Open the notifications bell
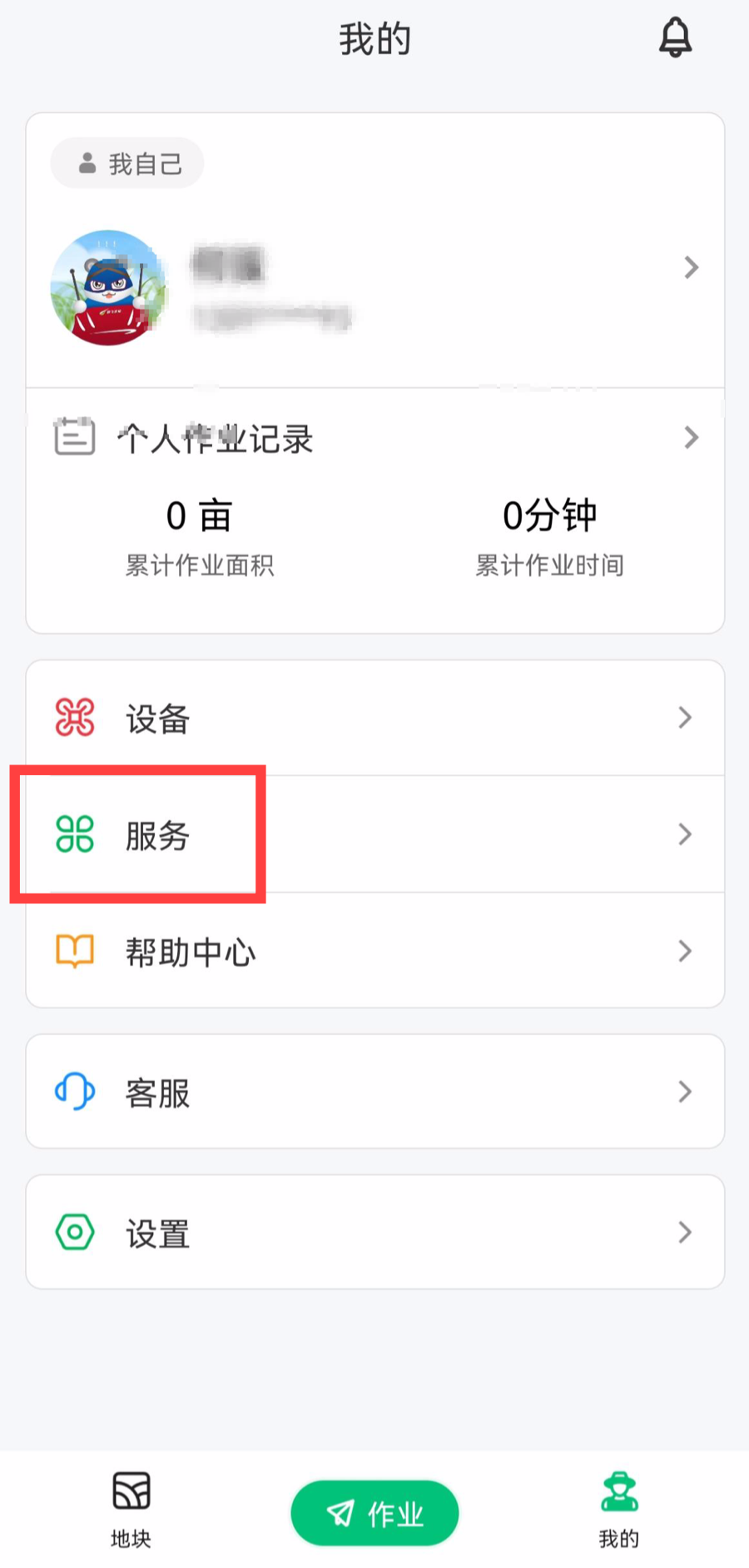The image size is (749, 1568). [675, 37]
